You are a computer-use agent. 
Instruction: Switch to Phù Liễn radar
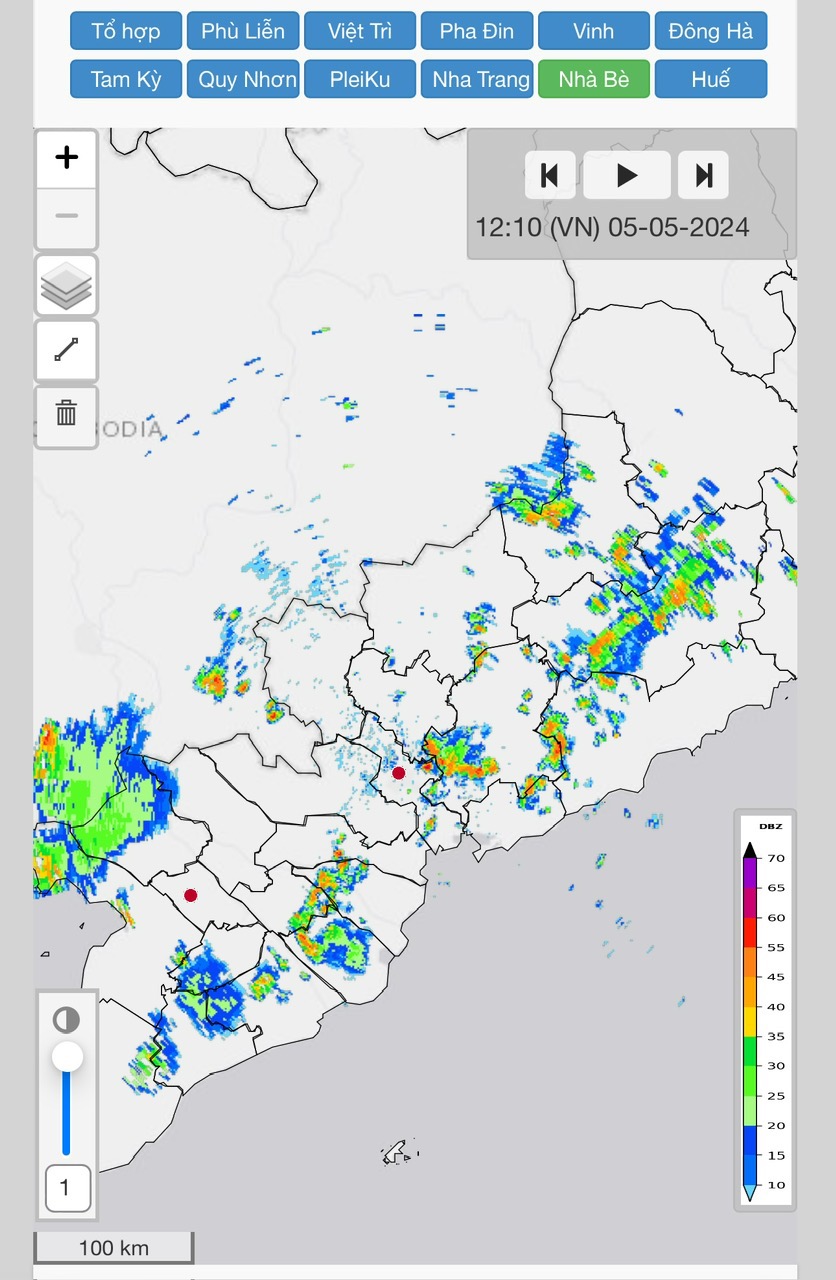[x=243, y=31]
